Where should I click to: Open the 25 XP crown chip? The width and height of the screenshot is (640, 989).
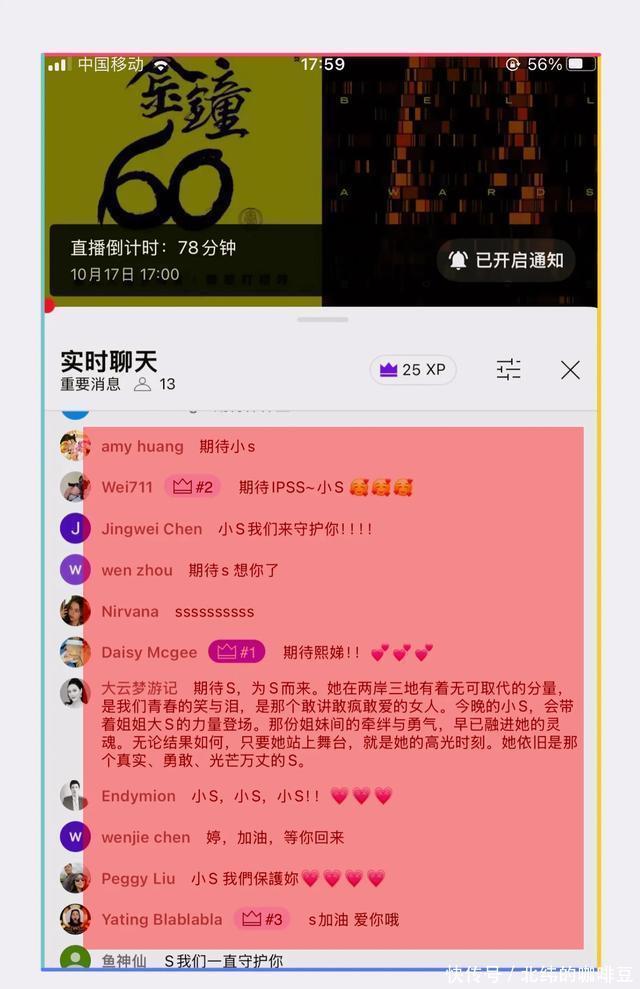click(x=412, y=370)
